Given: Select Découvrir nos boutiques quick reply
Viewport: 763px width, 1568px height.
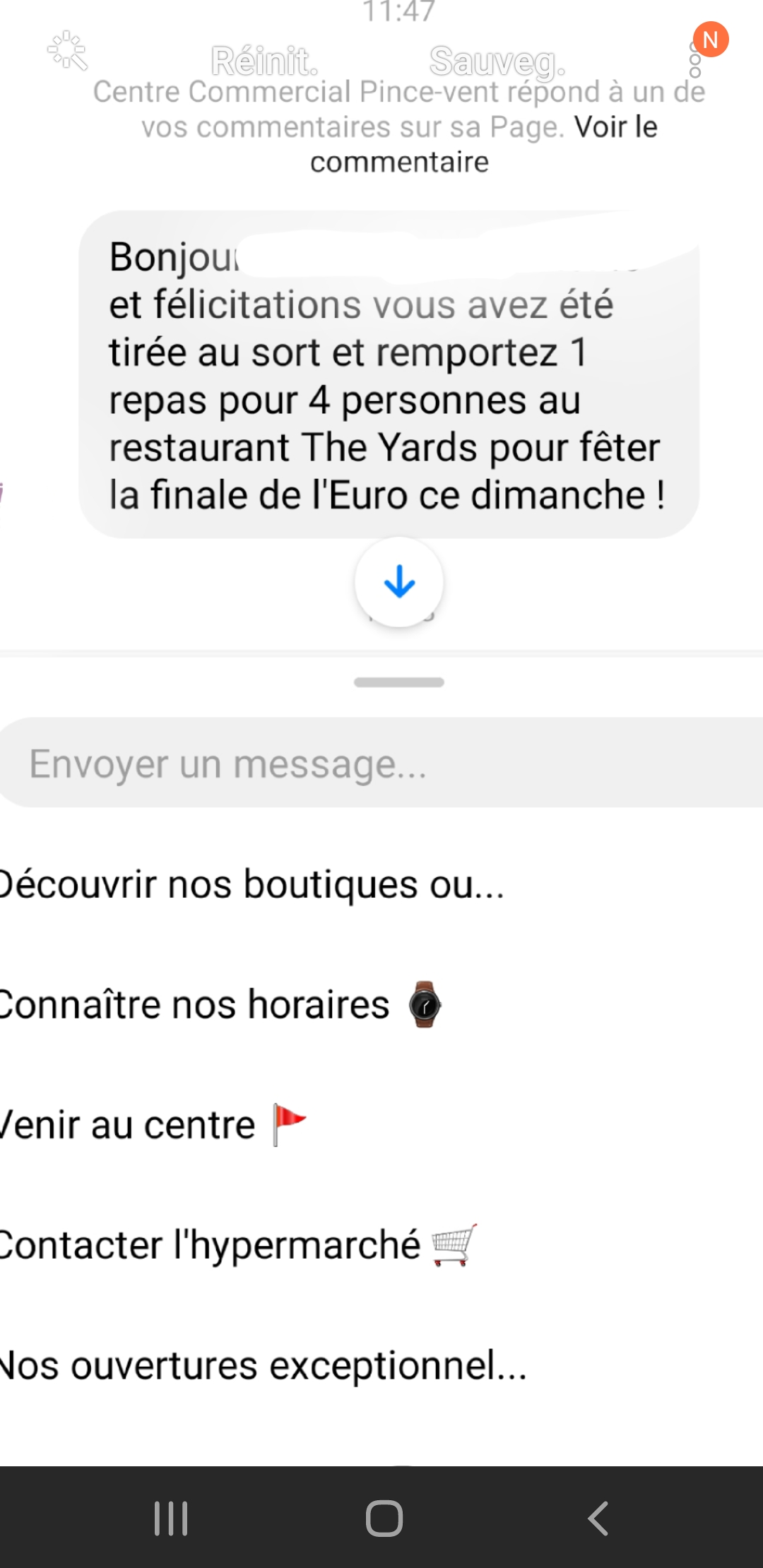Looking at the screenshot, I should 252,884.
